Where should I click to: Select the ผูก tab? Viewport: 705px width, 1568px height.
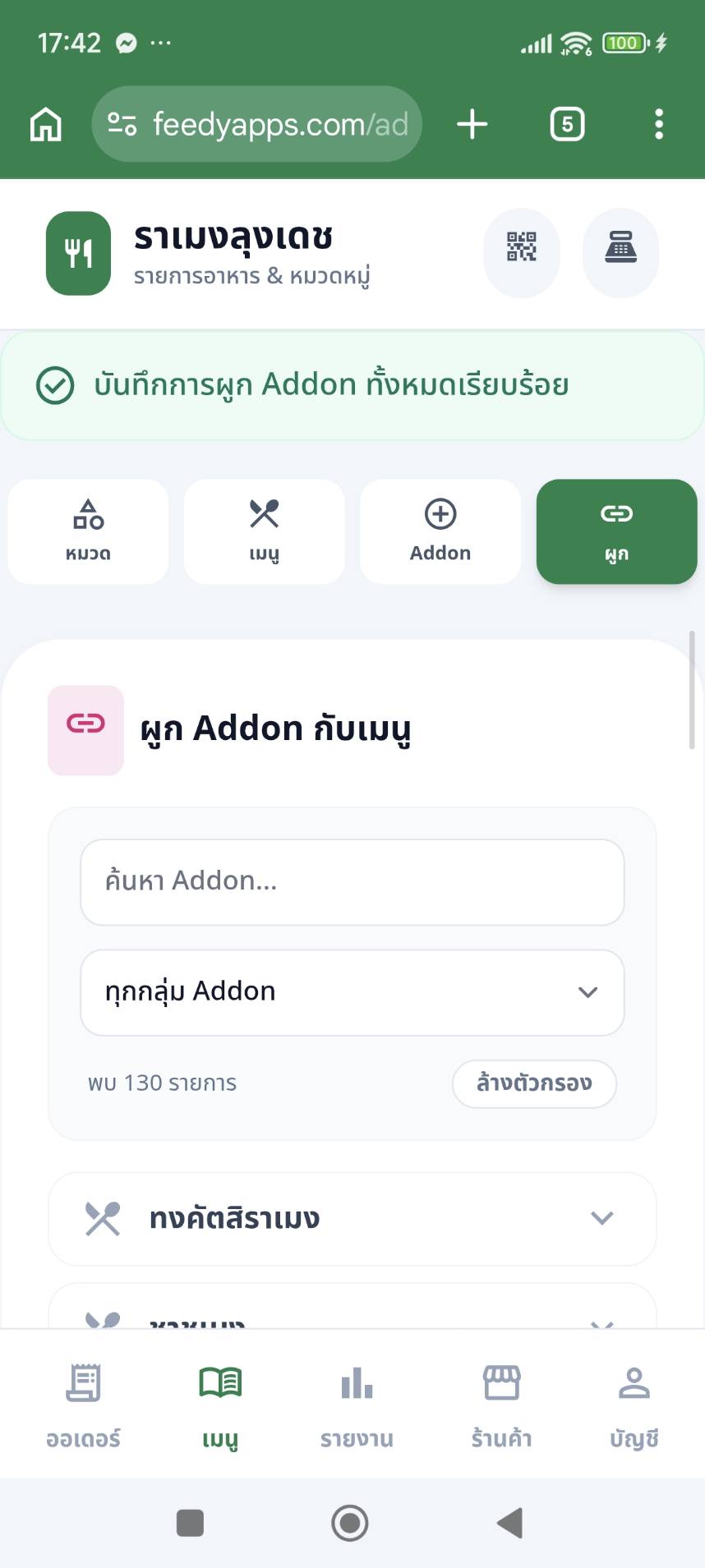point(616,531)
